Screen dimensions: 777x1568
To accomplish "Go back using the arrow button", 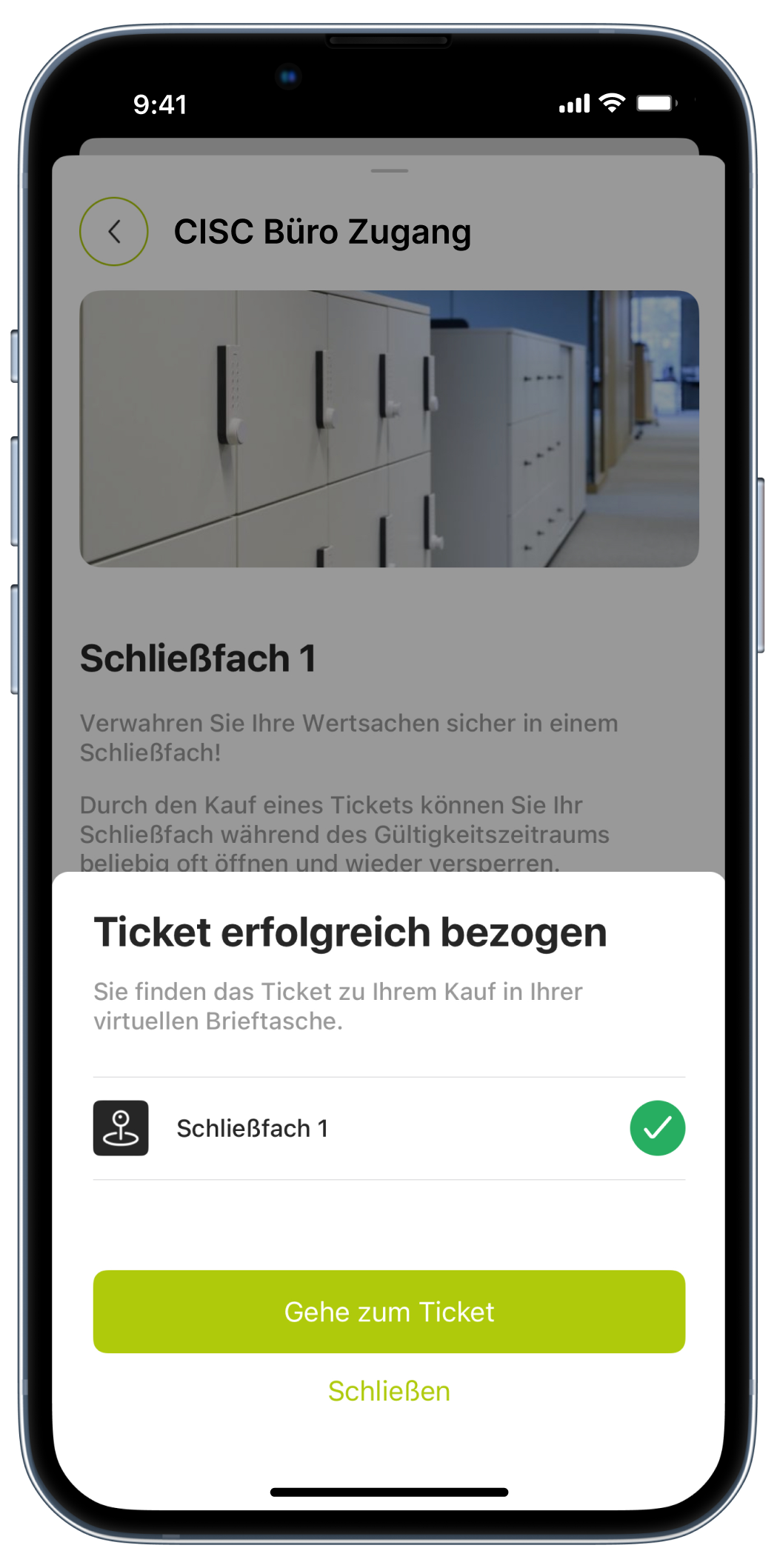I will [x=114, y=231].
